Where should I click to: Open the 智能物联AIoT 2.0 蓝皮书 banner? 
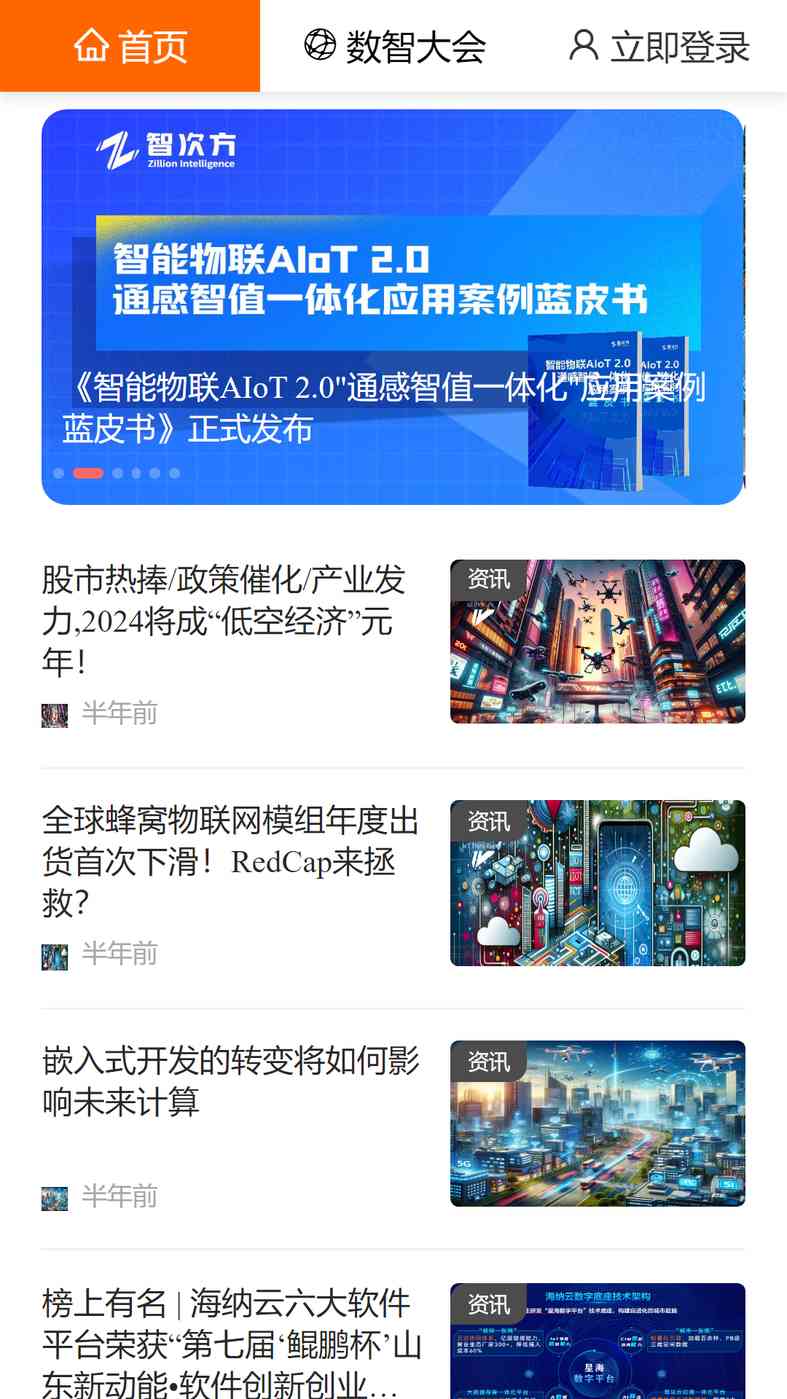tap(392, 300)
